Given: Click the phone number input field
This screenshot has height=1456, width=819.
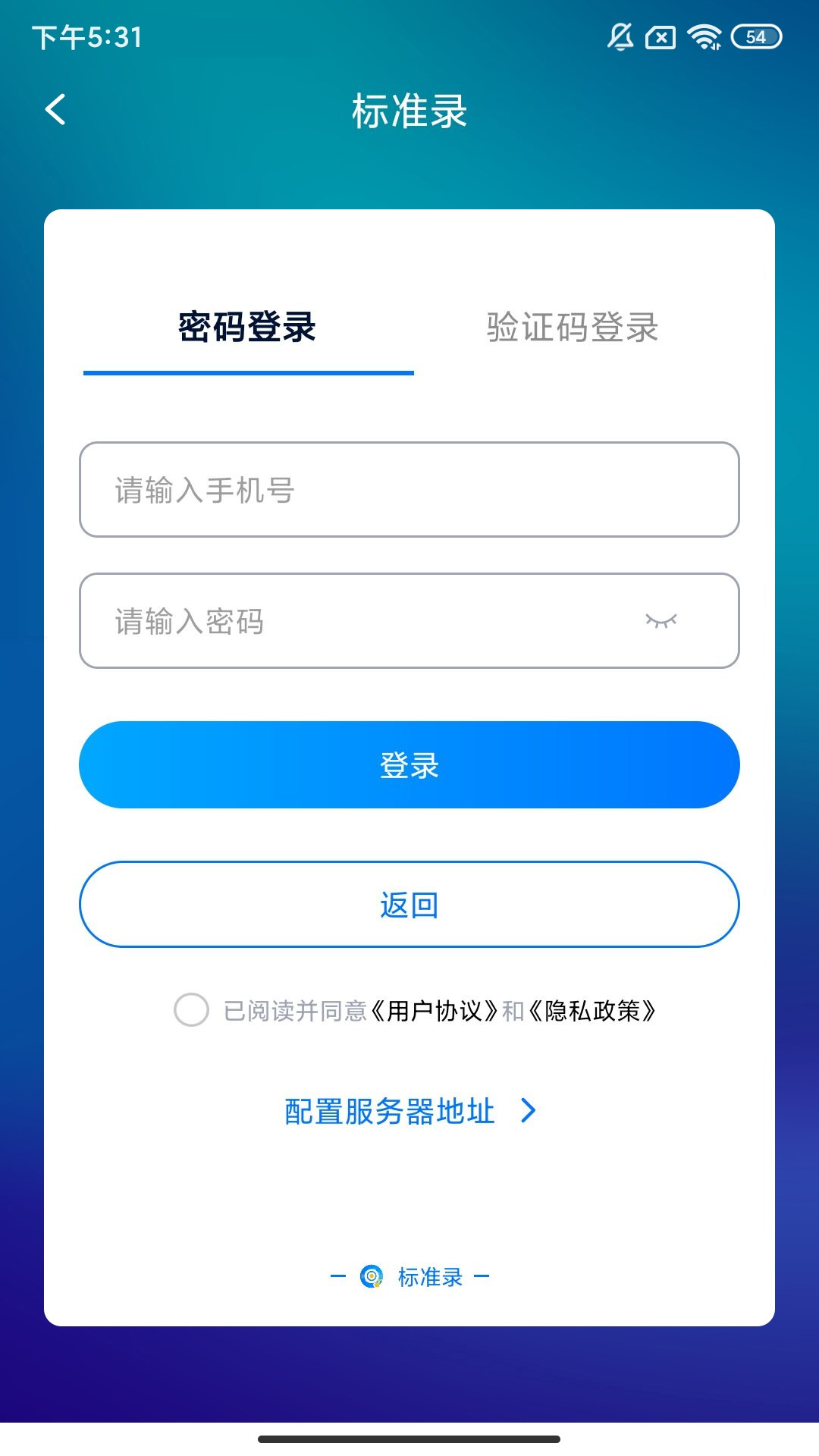Looking at the screenshot, I should [409, 490].
